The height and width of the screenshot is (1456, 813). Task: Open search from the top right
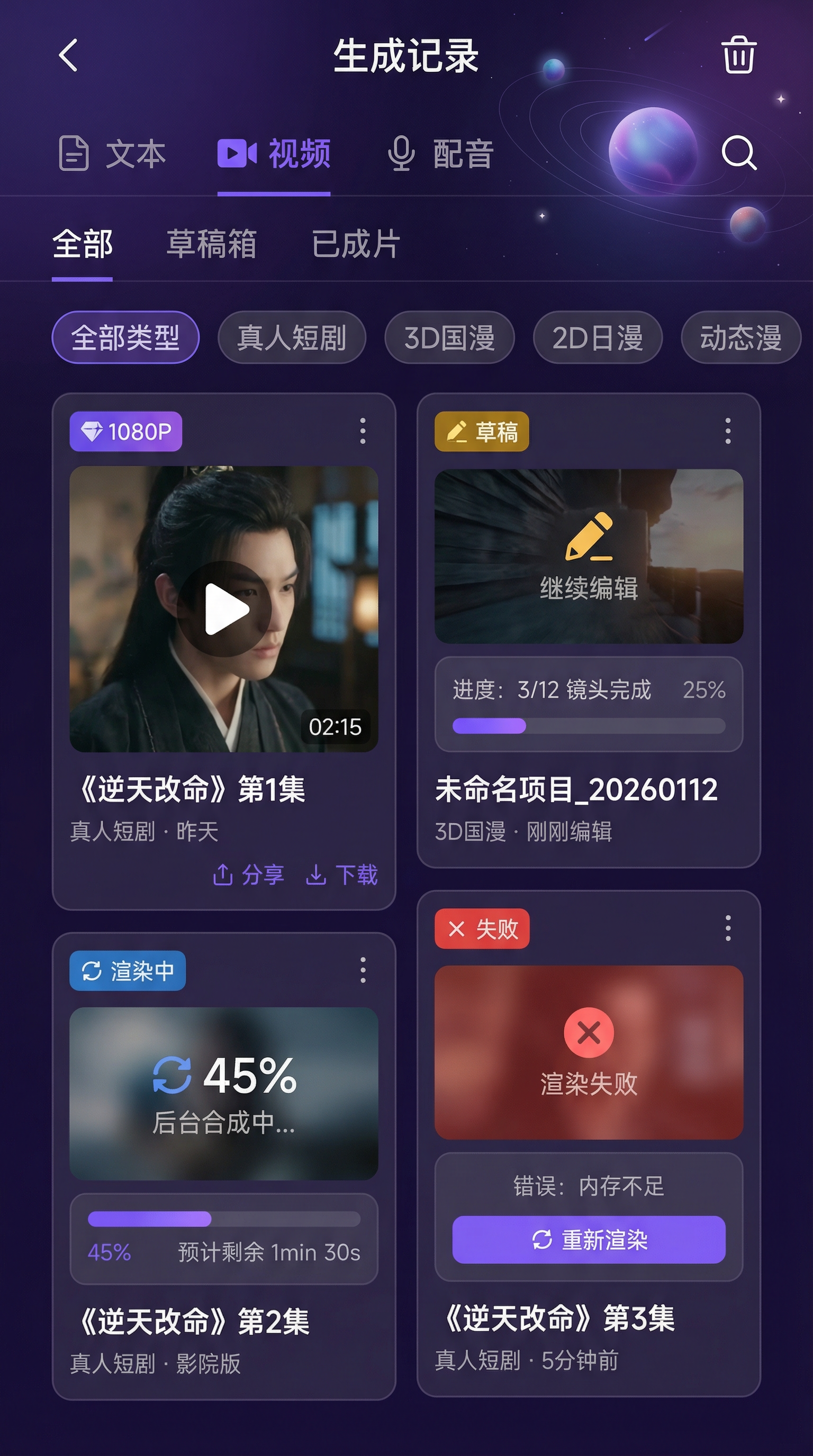[740, 152]
